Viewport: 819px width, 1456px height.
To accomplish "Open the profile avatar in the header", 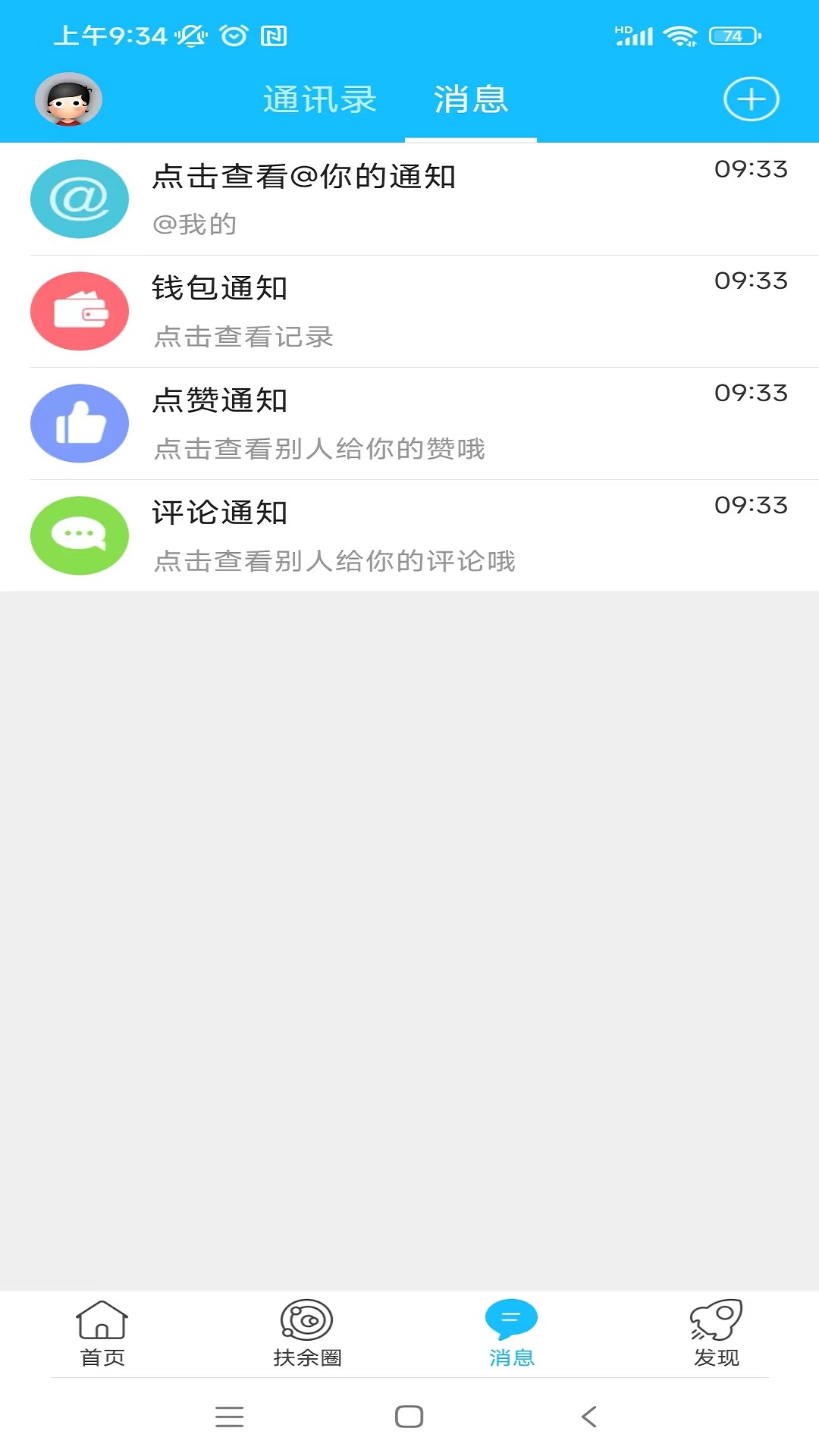I will (x=68, y=99).
